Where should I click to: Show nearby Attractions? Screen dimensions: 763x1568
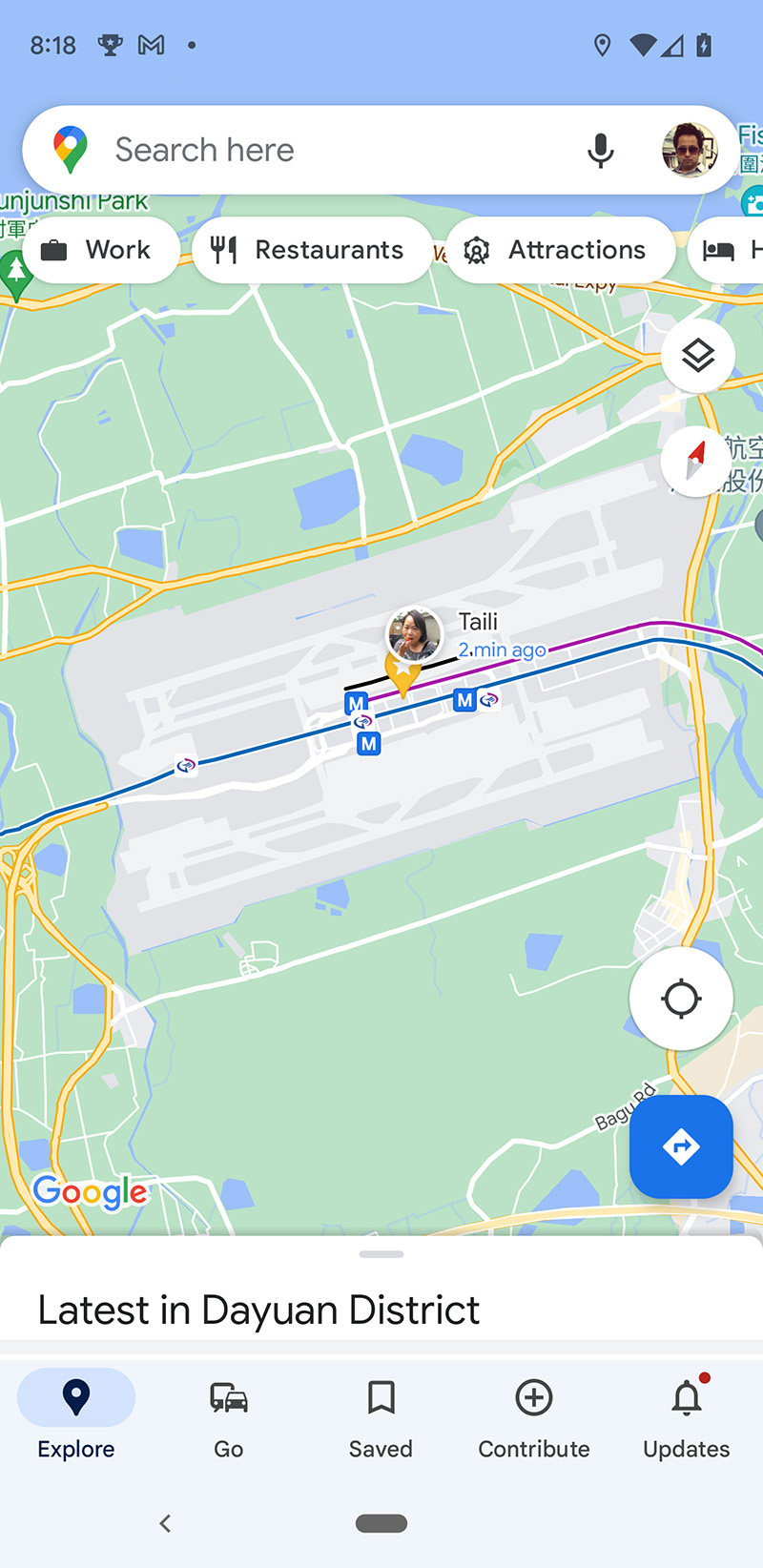pos(560,250)
